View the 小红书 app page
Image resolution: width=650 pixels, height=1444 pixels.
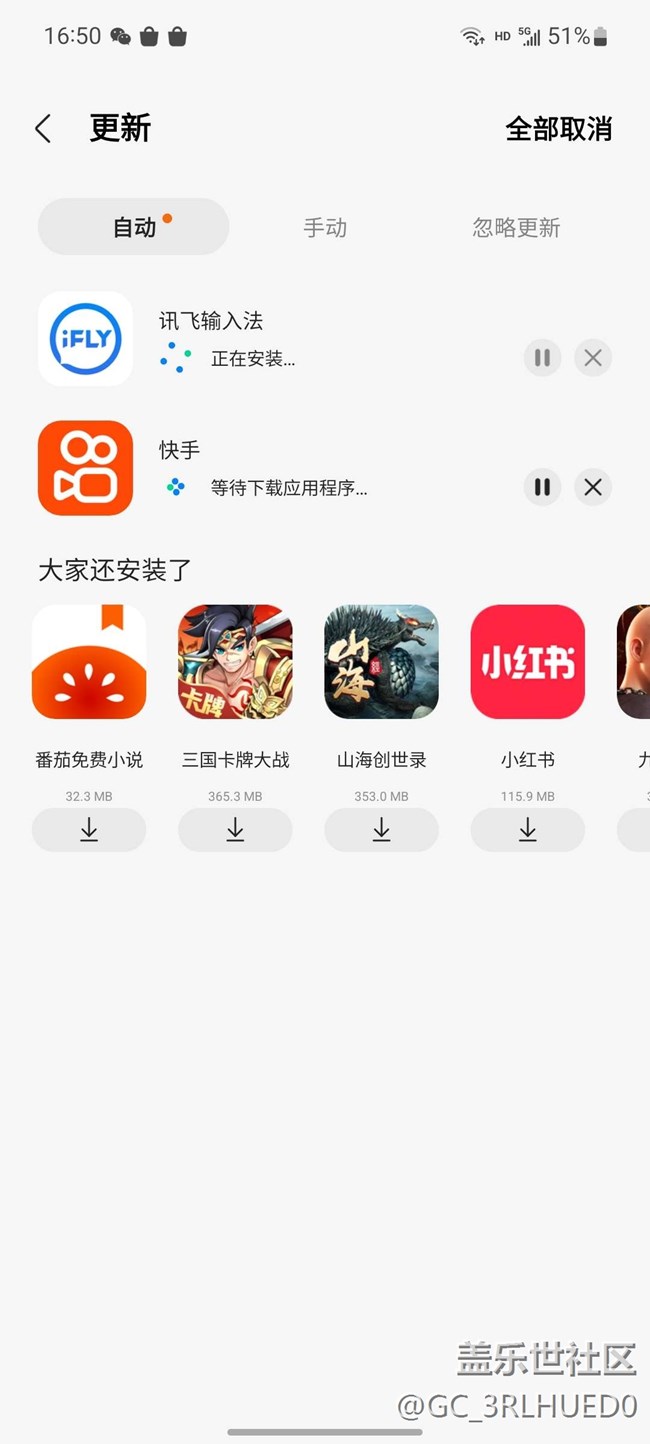[x=527, y=662]
